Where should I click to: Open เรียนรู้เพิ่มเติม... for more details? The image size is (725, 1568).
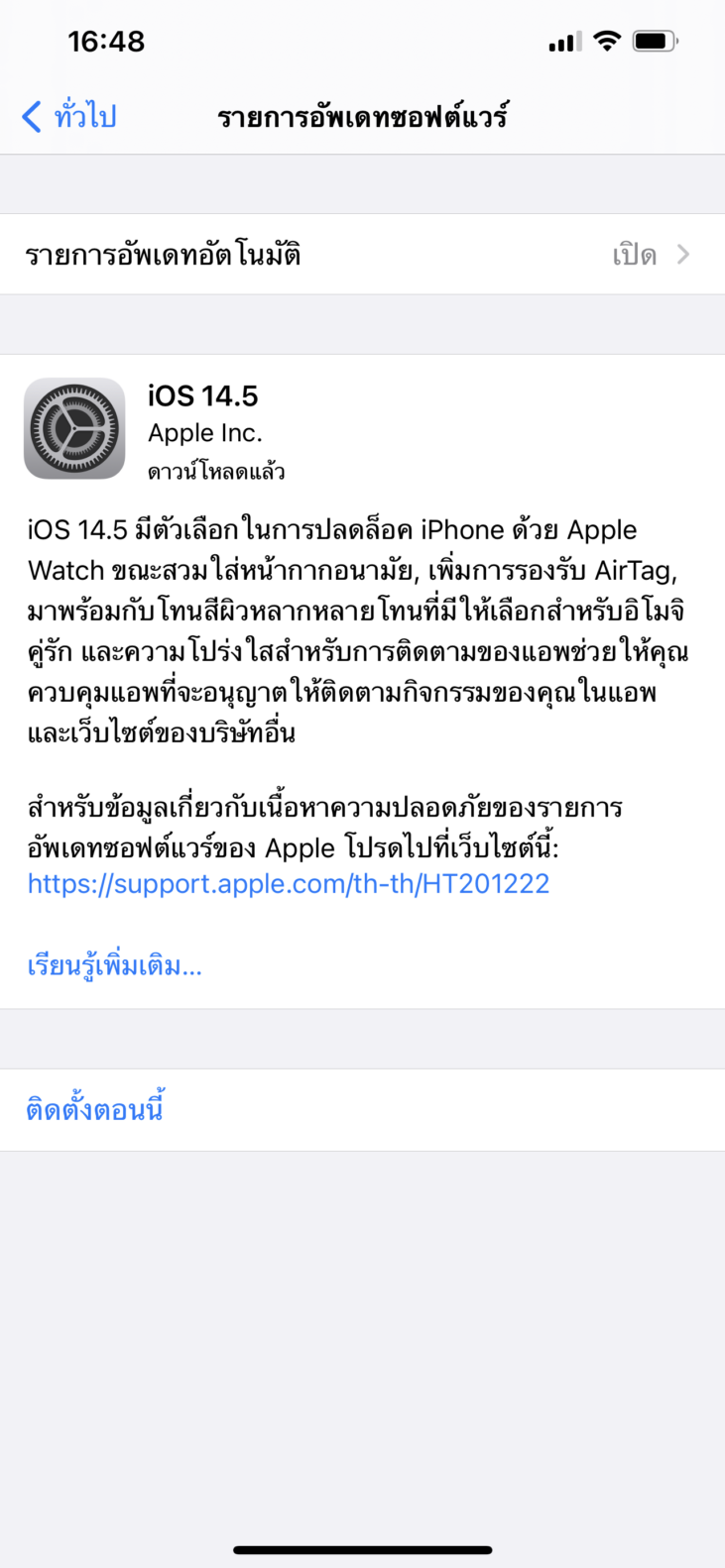(x=116, y=965)
